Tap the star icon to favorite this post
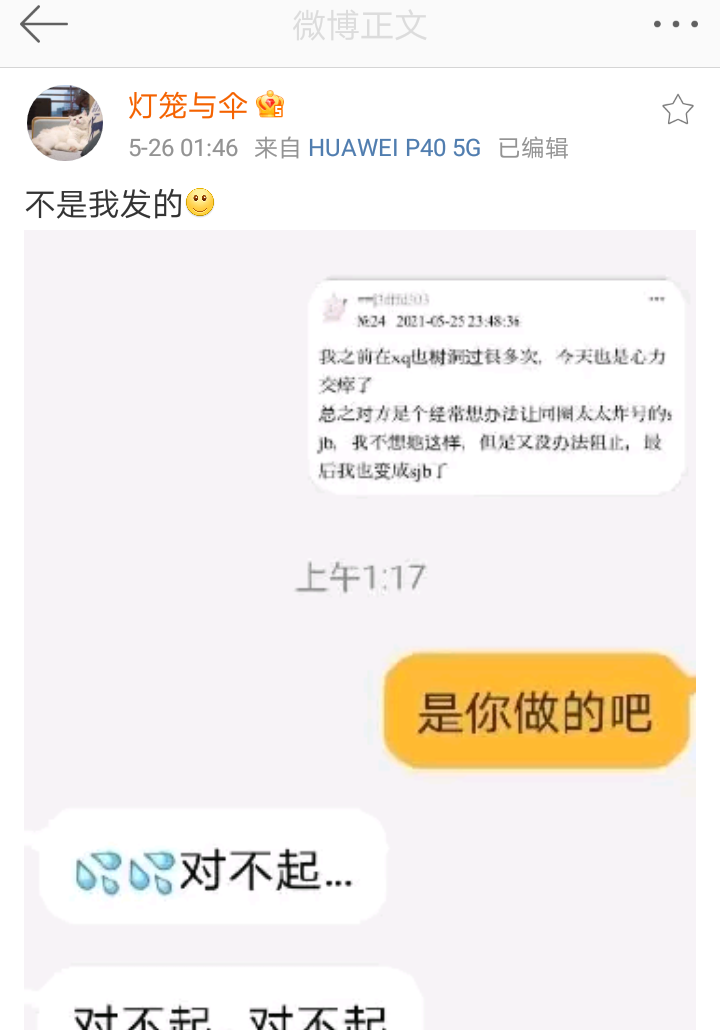720x1030 pixels. pyautogui.click(x=677, y=110)
